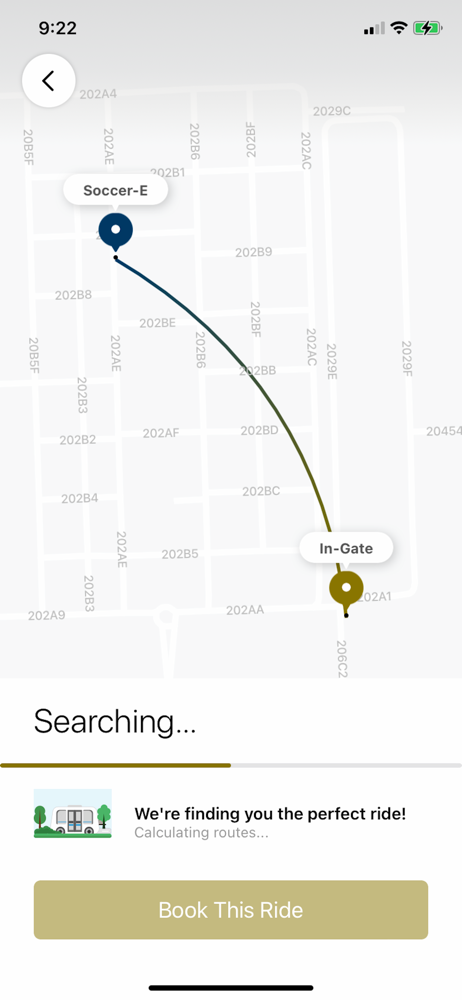Select the In-Gate destination pin
Viewport: 462px width, 1000px height.
(x=346, y=590)
